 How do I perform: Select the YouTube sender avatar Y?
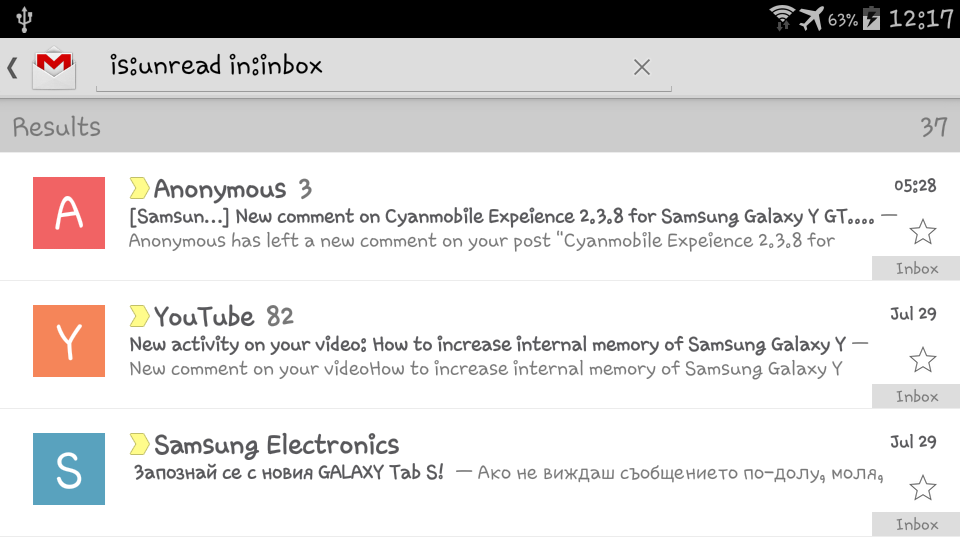pyautogui.click(x=69, y=341)
